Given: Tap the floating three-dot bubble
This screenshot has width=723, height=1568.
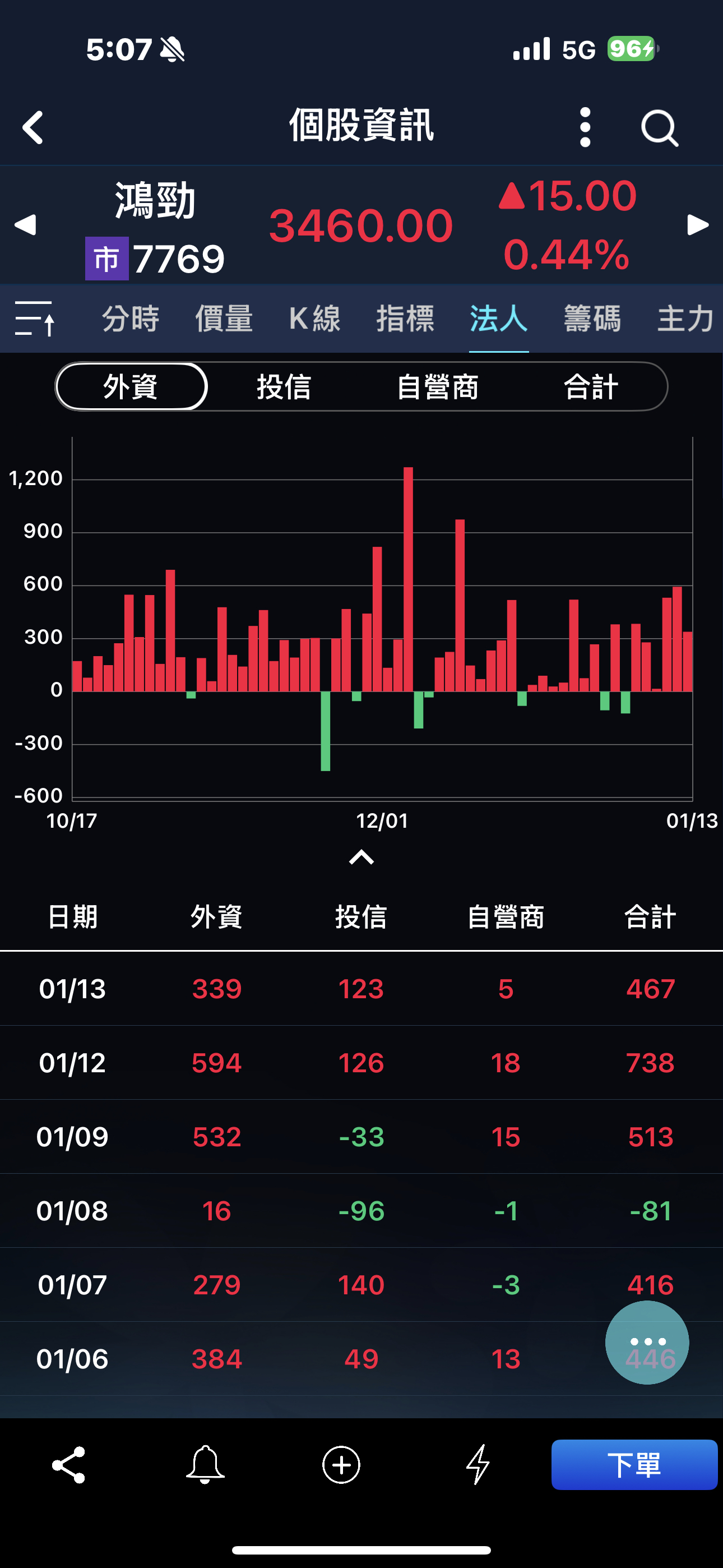Looking at the screenshot, I should 647,1341.
